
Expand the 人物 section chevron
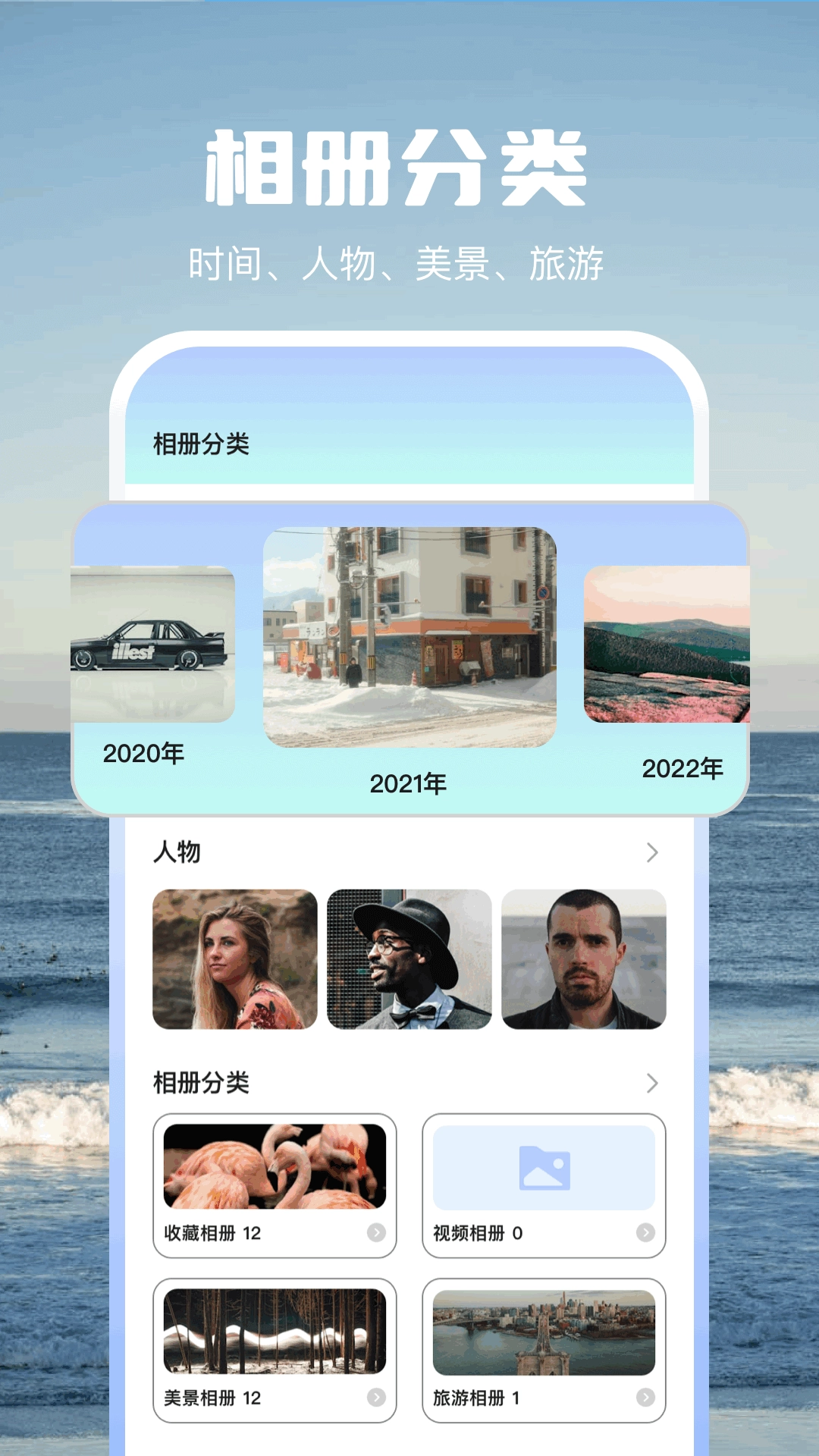point(651,854)
